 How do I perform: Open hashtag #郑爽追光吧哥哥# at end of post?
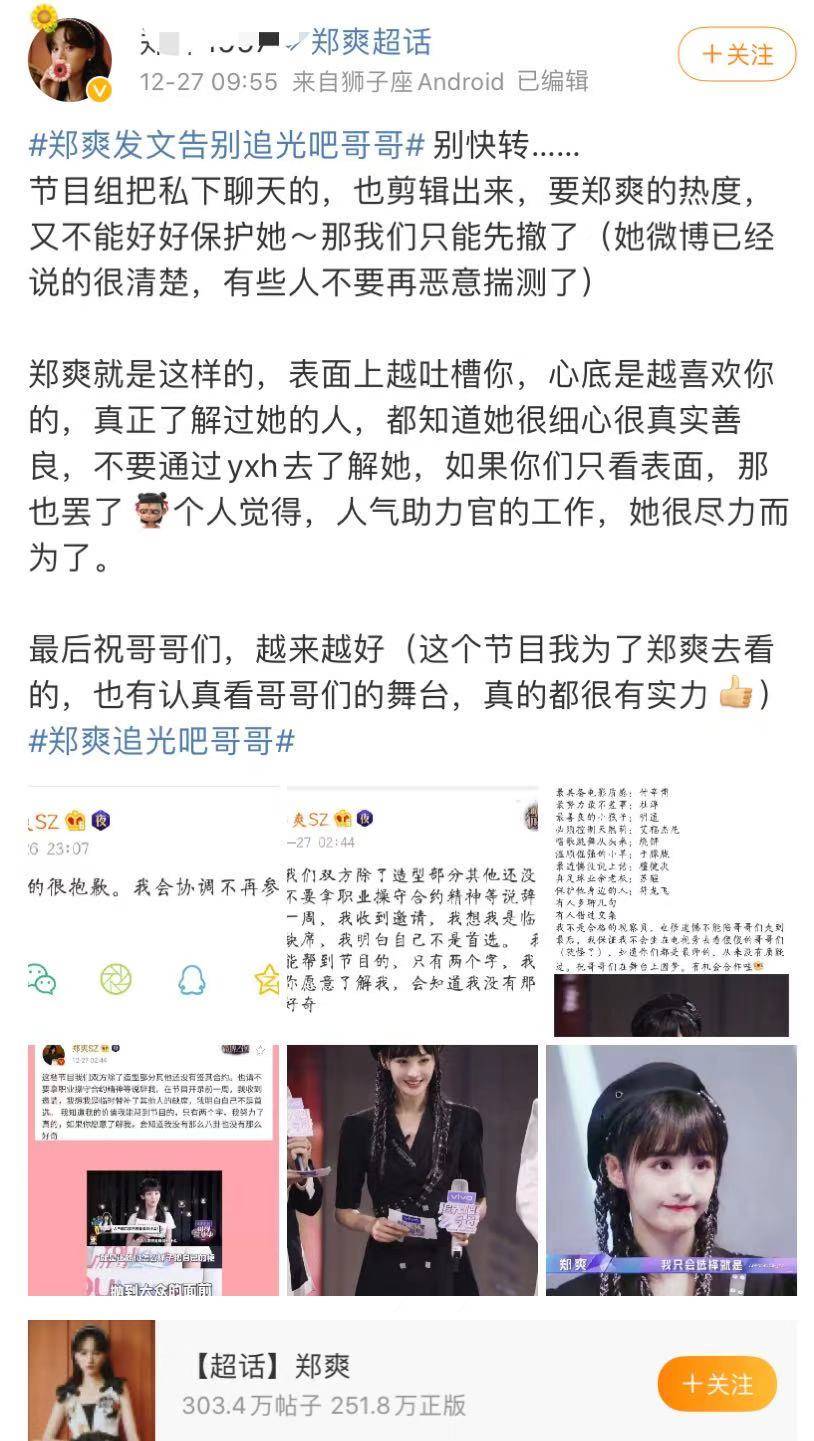pyautogui.click(x=162, y=741)
